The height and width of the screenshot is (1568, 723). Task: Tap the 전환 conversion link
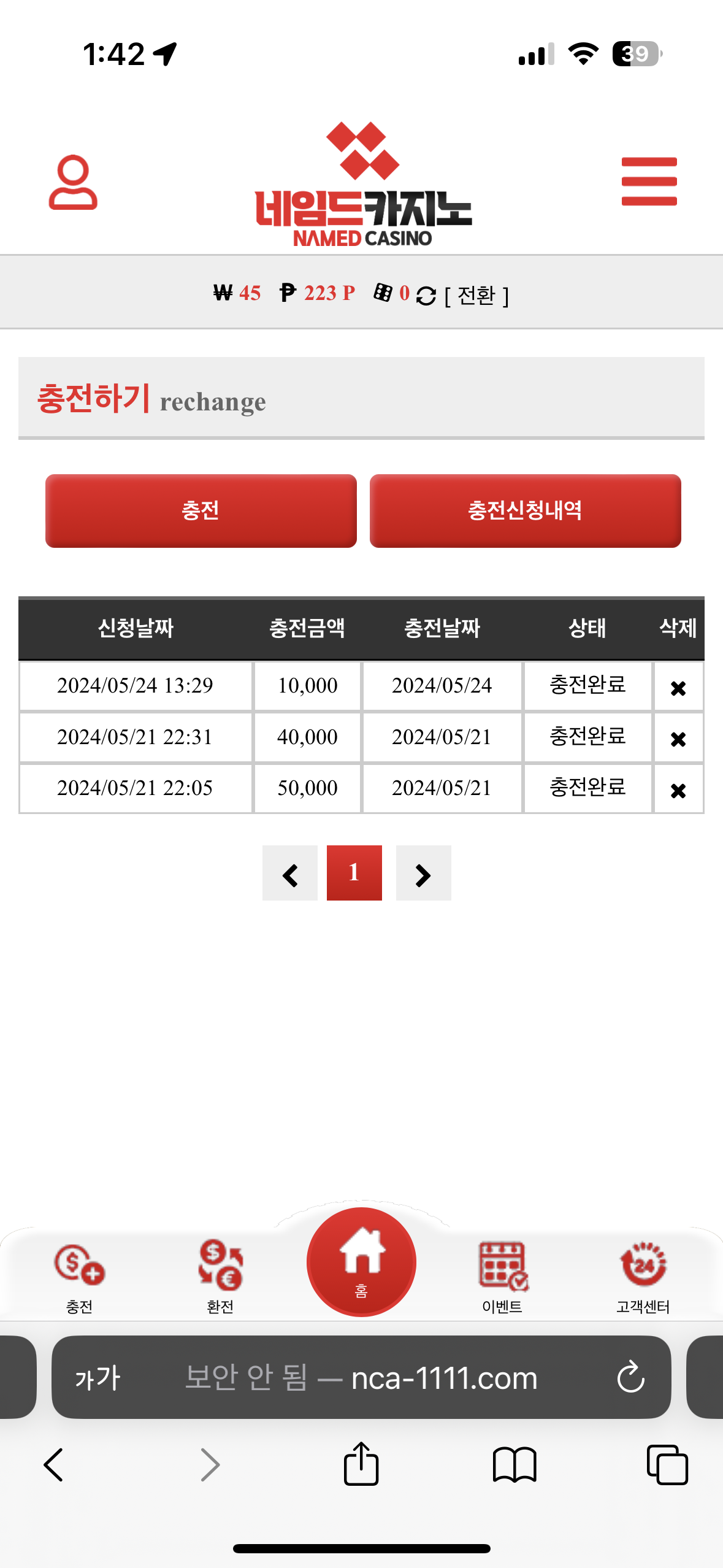click(476, 296)
